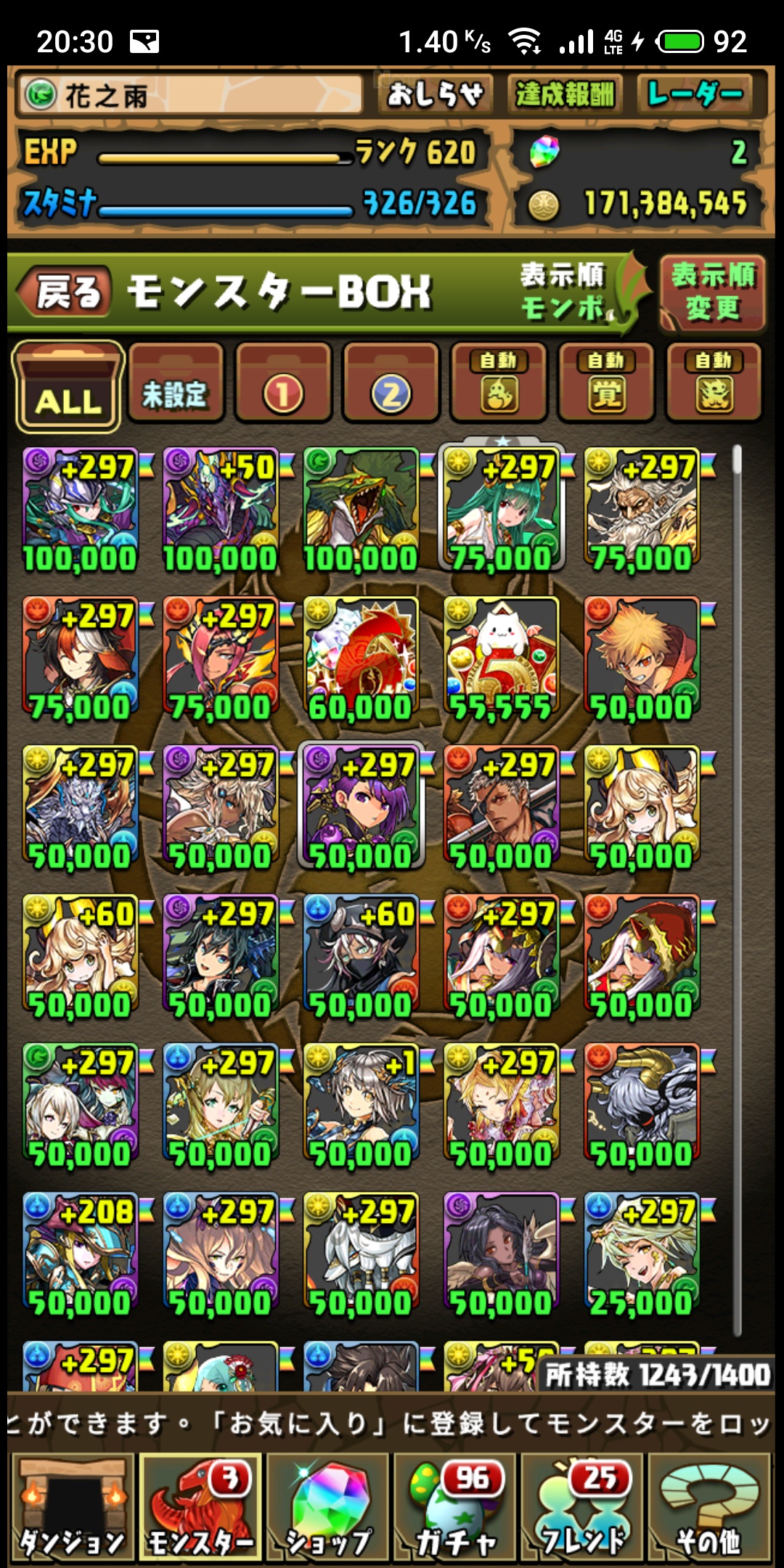Open the おしらせ news button
The height and width of the screenshot is (1568, 784).
click(434, 94)
